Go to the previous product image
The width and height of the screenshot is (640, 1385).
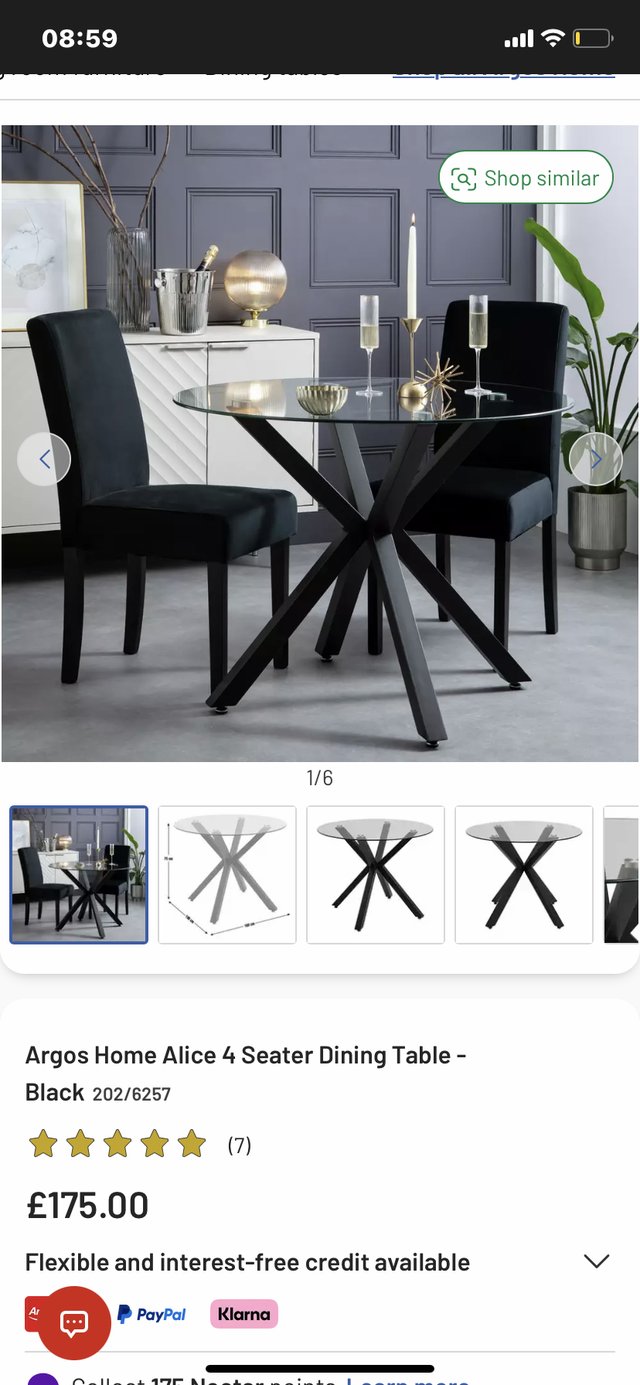[44, 459]
